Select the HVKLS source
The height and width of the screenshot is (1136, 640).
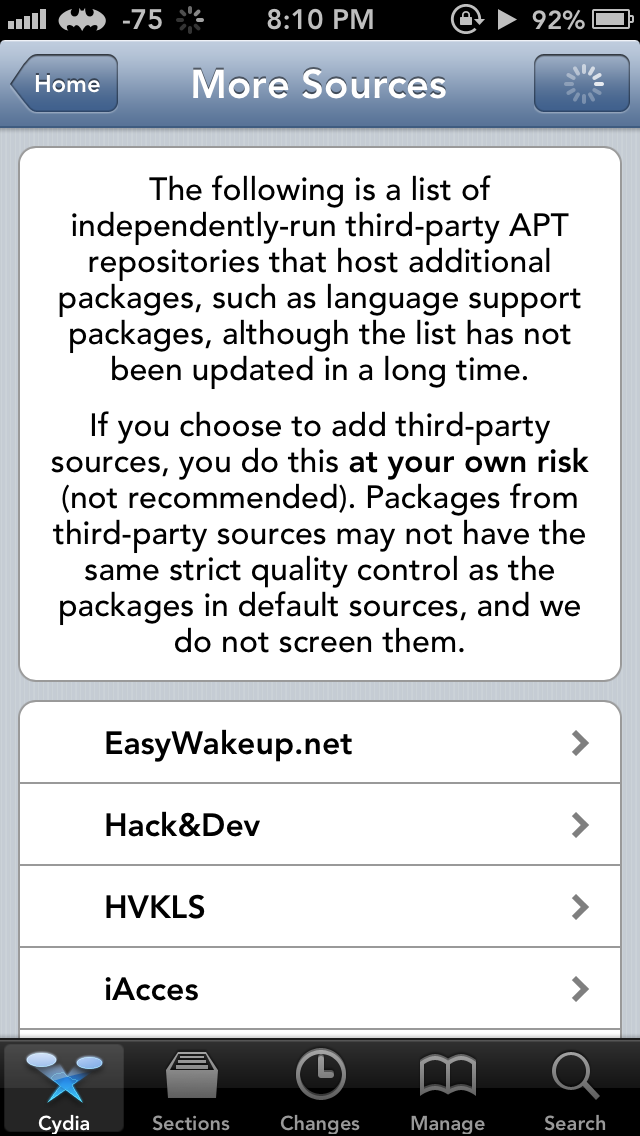click(320, 906)
